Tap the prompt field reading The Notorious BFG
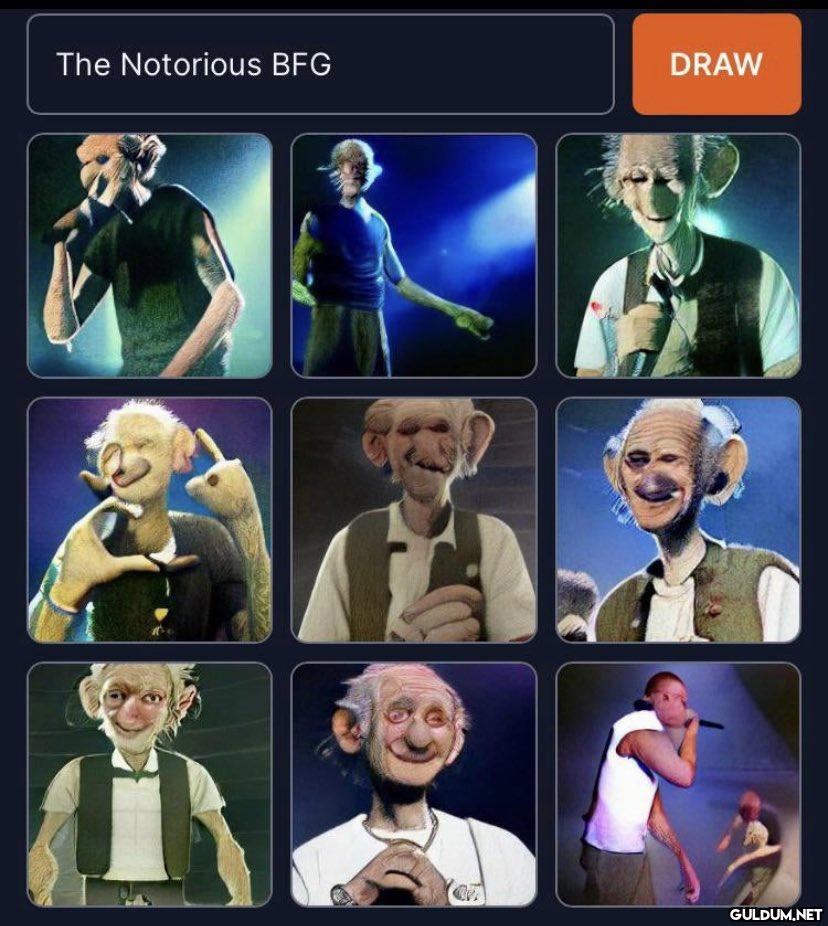This screenshot has width=828, height=926. pyautogui.click(x=320, y=64)
